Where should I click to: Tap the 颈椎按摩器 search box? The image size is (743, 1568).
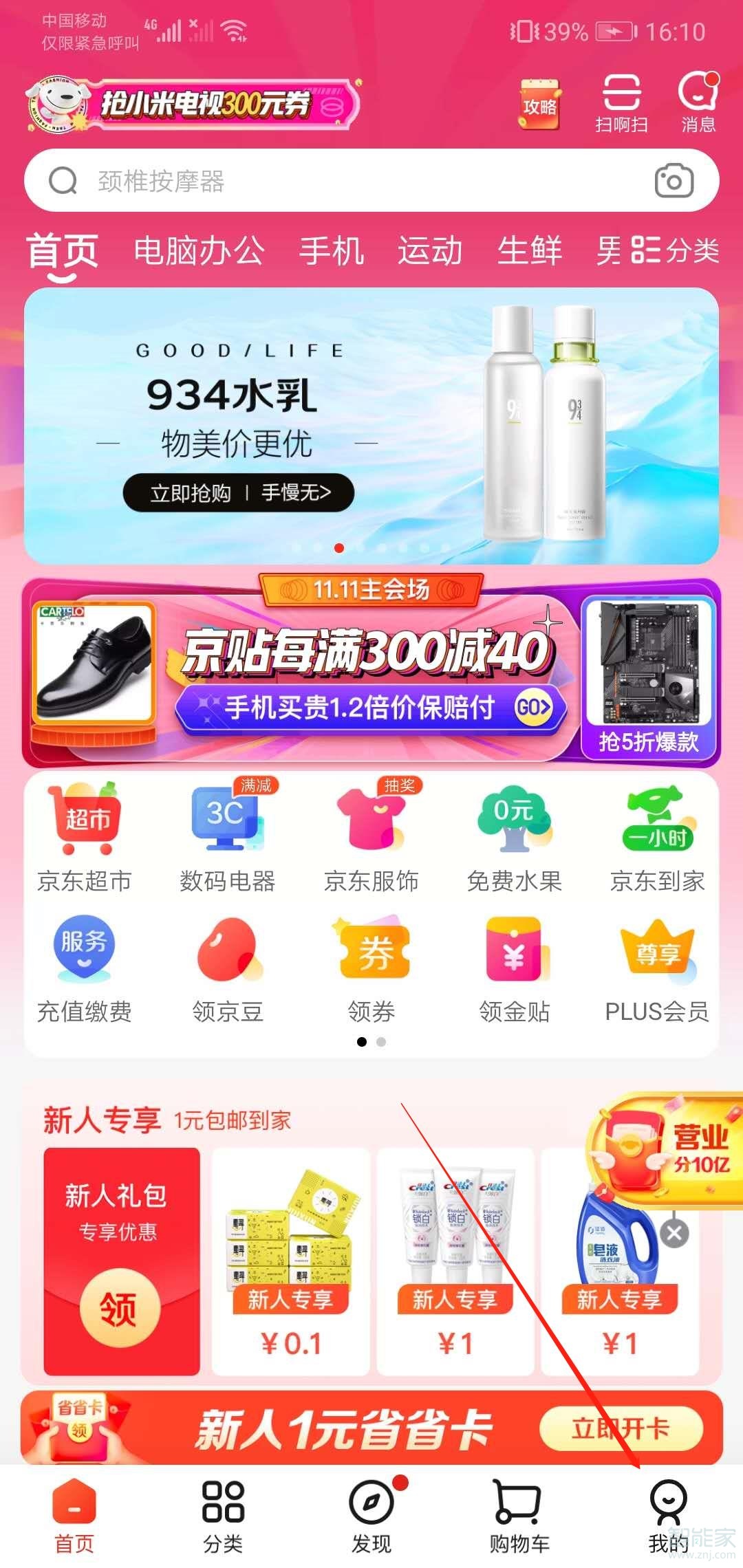coord(275,181)
